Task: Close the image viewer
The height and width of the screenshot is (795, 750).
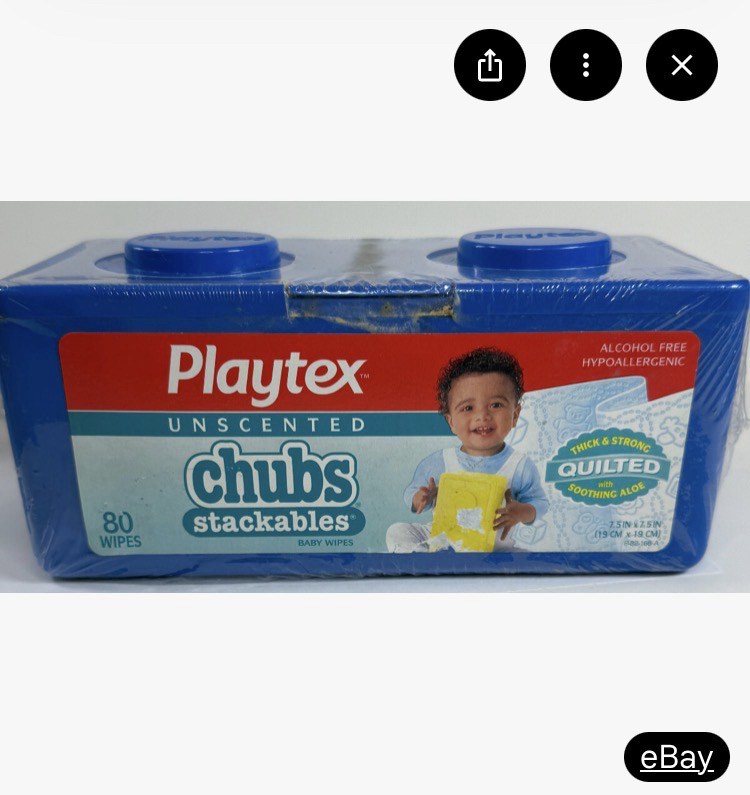Action: [x=682, y=65]
